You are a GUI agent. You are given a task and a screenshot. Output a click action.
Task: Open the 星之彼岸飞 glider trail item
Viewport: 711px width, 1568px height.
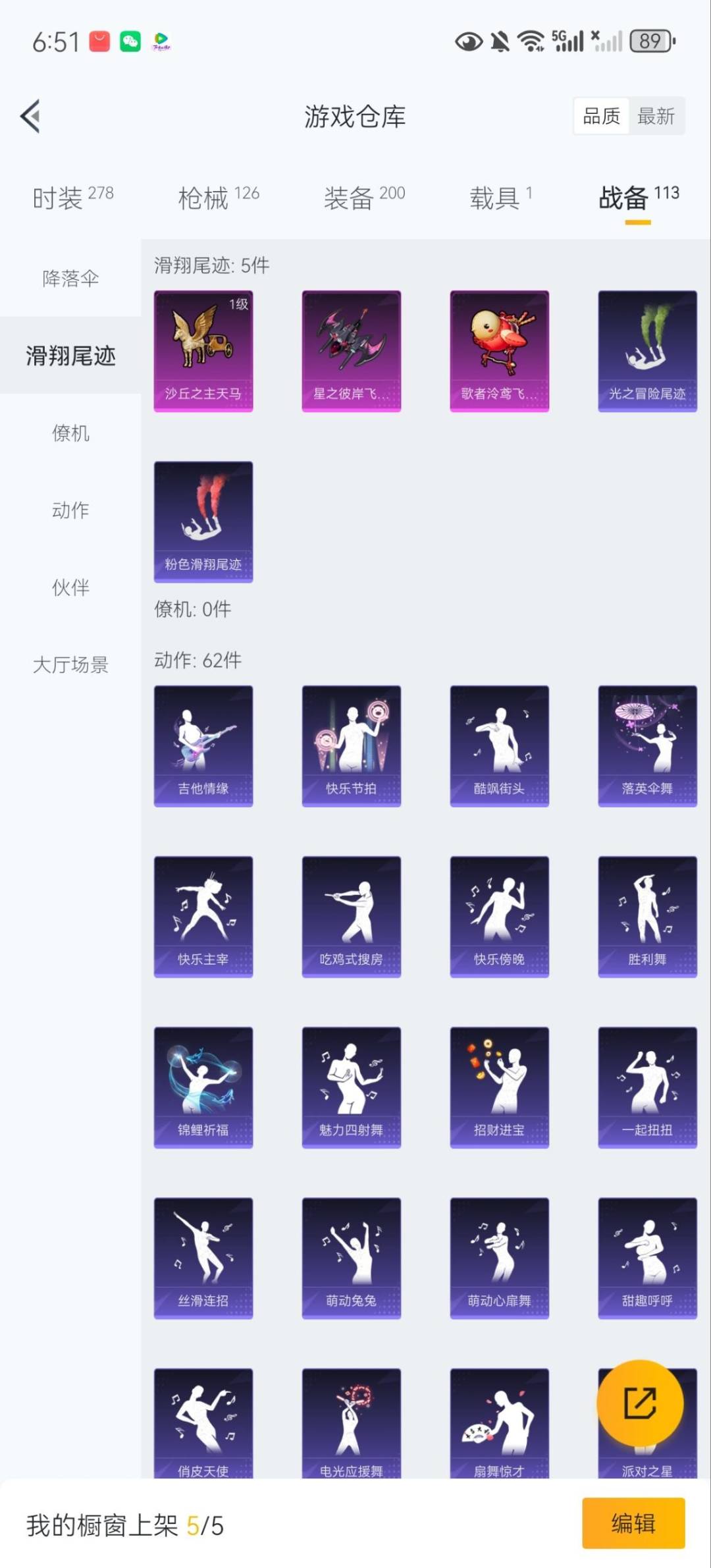click(x=351, y=350)
